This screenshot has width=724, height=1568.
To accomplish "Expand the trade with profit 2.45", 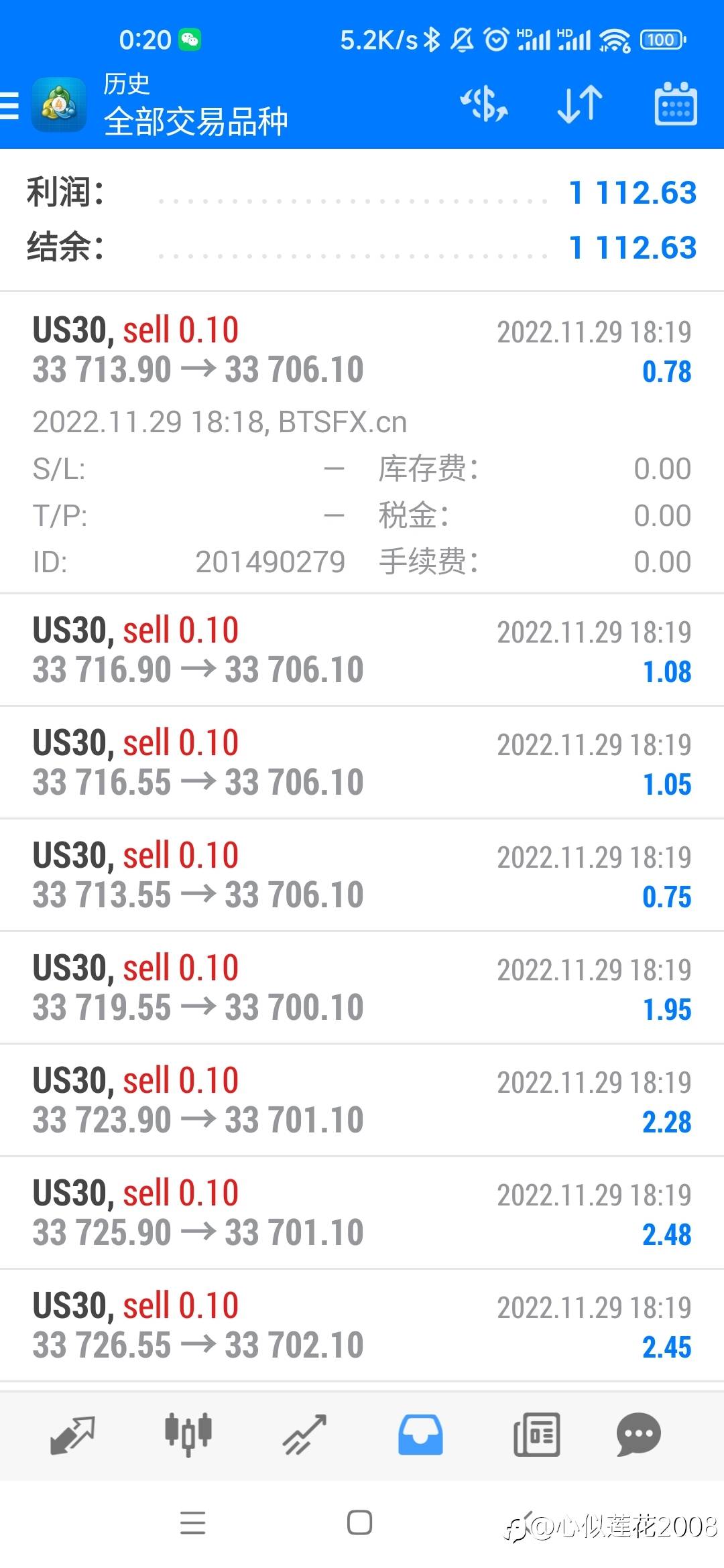I will pos(362,1325).
